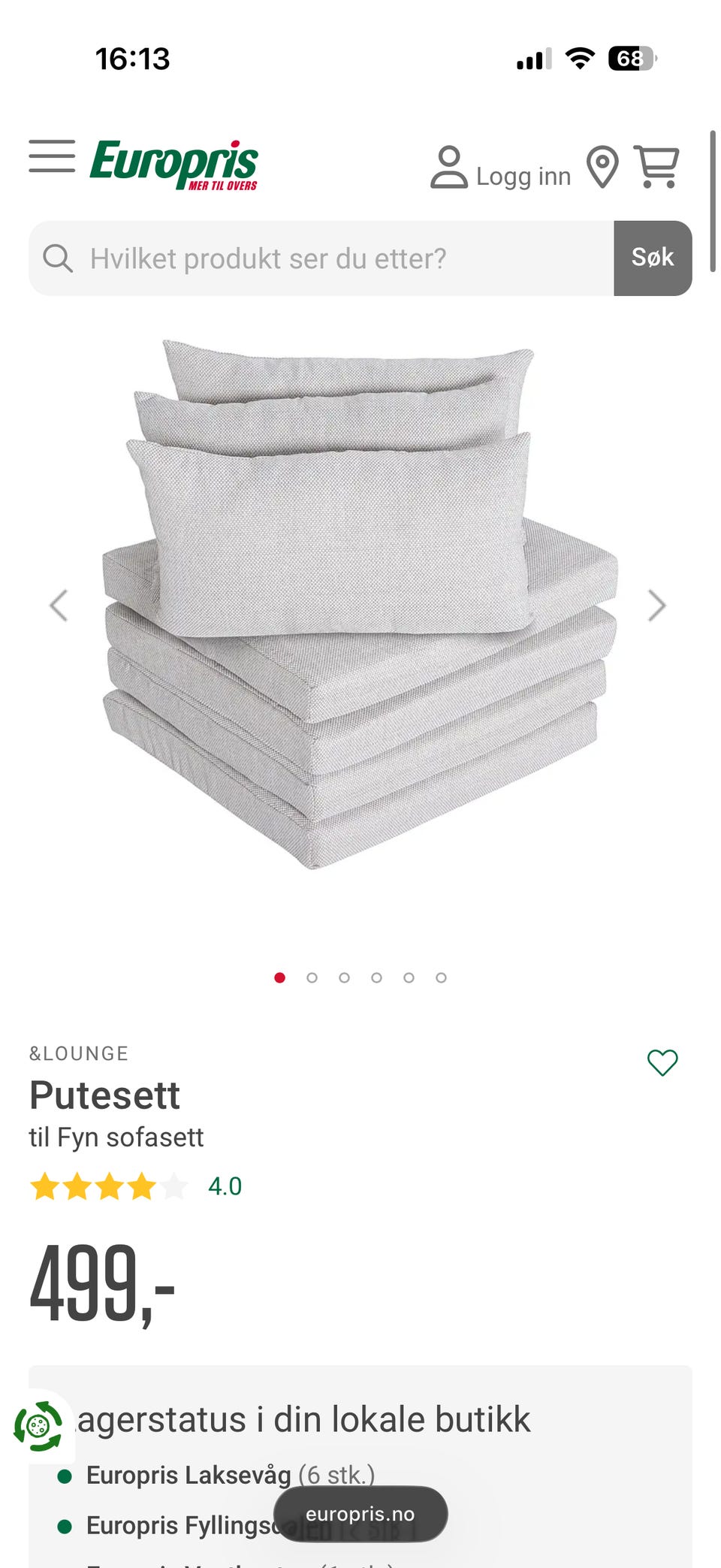Focus the product search field
Image resolution: width=721 pixels, height=1568 pixels.
click(321, 258)
